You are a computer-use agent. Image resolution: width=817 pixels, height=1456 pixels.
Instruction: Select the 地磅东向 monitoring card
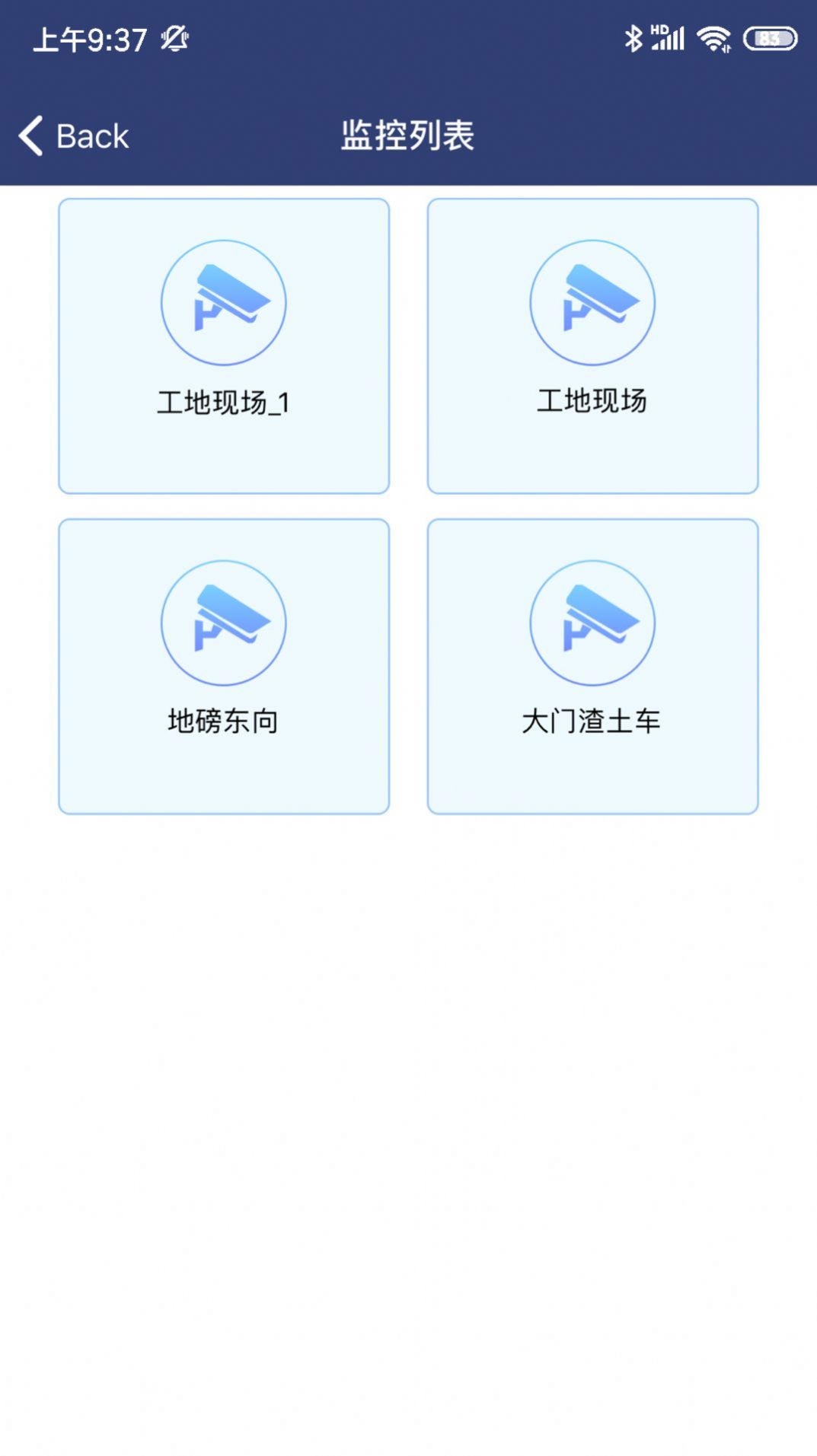(x=224, y=667)
